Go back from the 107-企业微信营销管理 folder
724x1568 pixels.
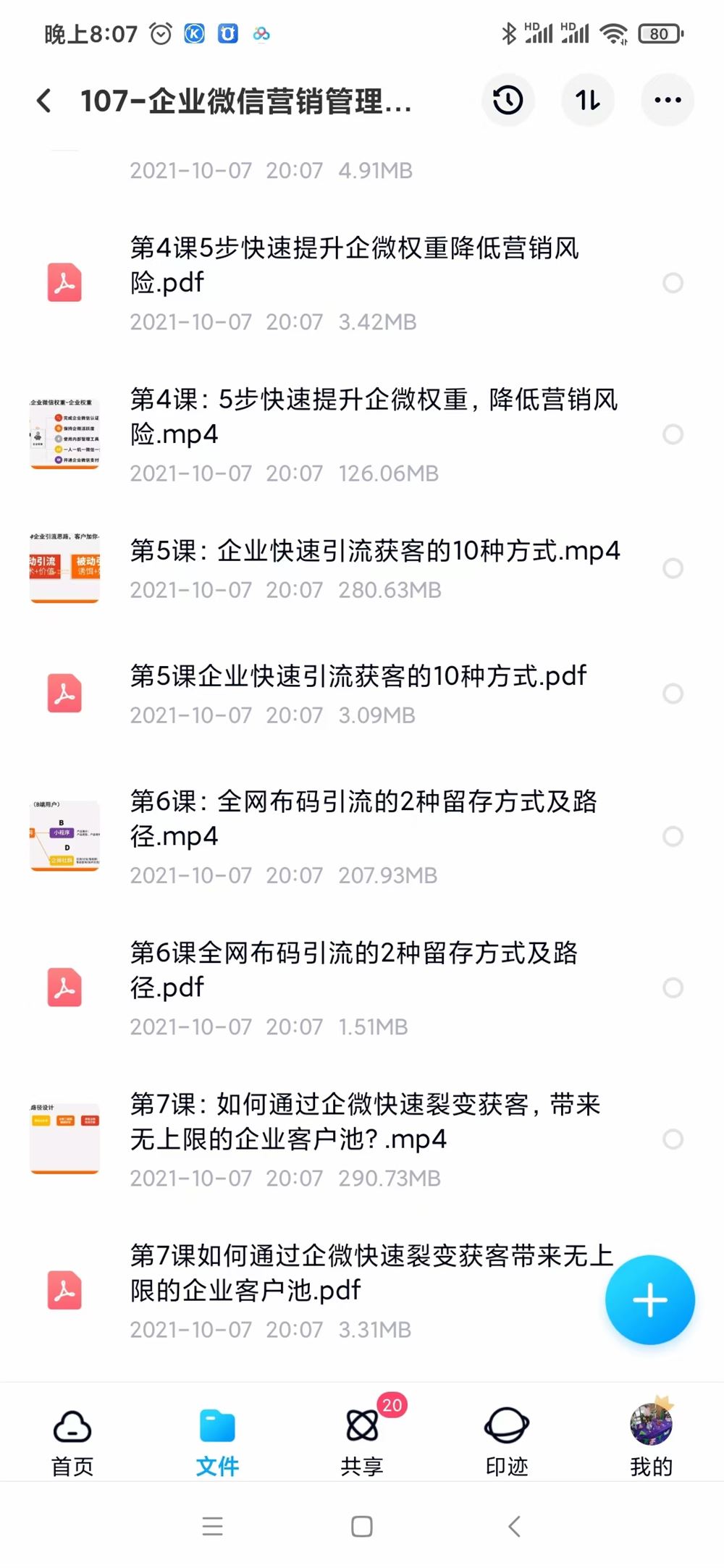[44, 101]
